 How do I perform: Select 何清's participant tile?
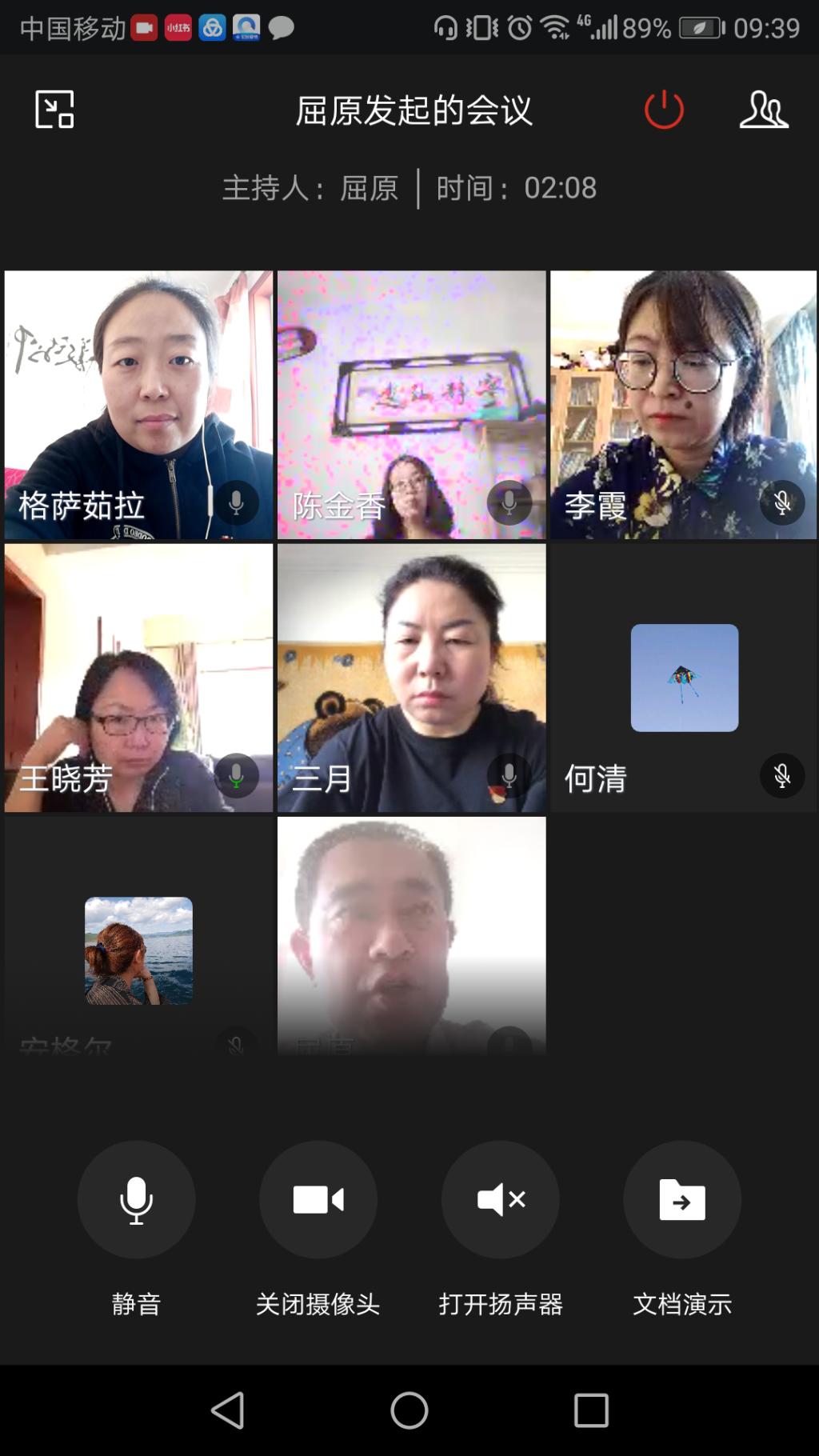pyautogui.click(x=684, y=678)
